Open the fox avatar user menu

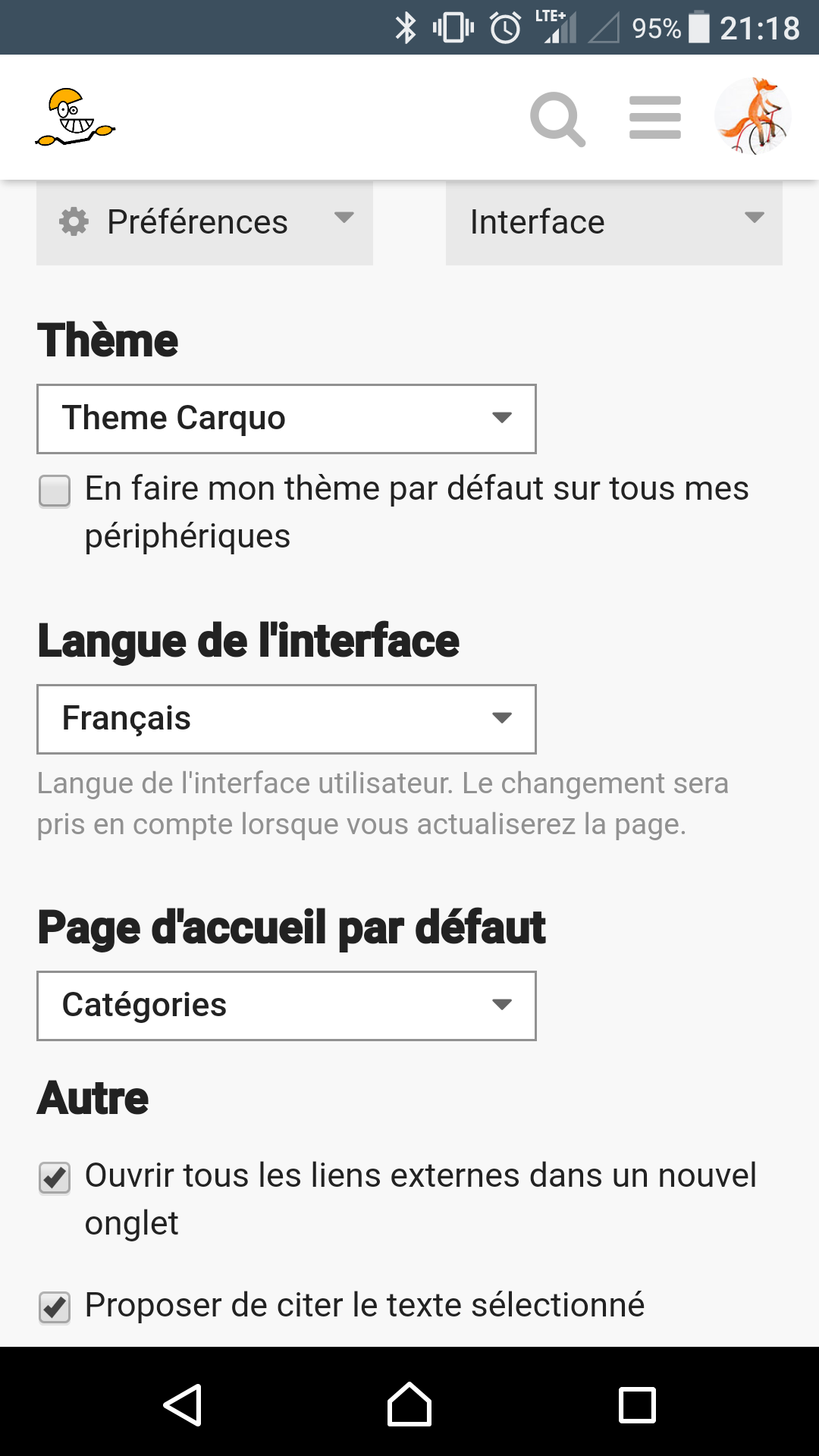coord(752,117)
